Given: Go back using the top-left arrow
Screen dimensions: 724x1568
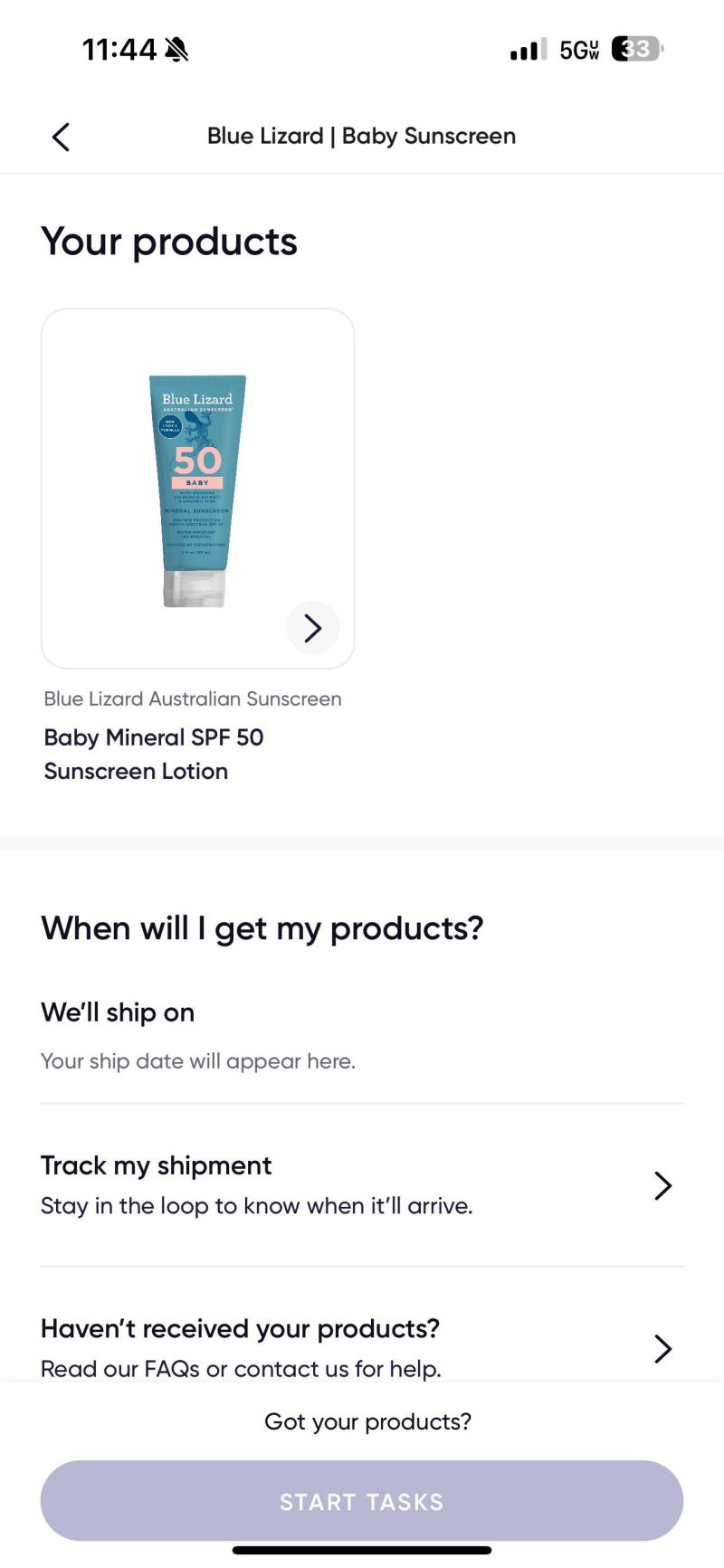Looking at the screenshot, I should pos(61,137).
